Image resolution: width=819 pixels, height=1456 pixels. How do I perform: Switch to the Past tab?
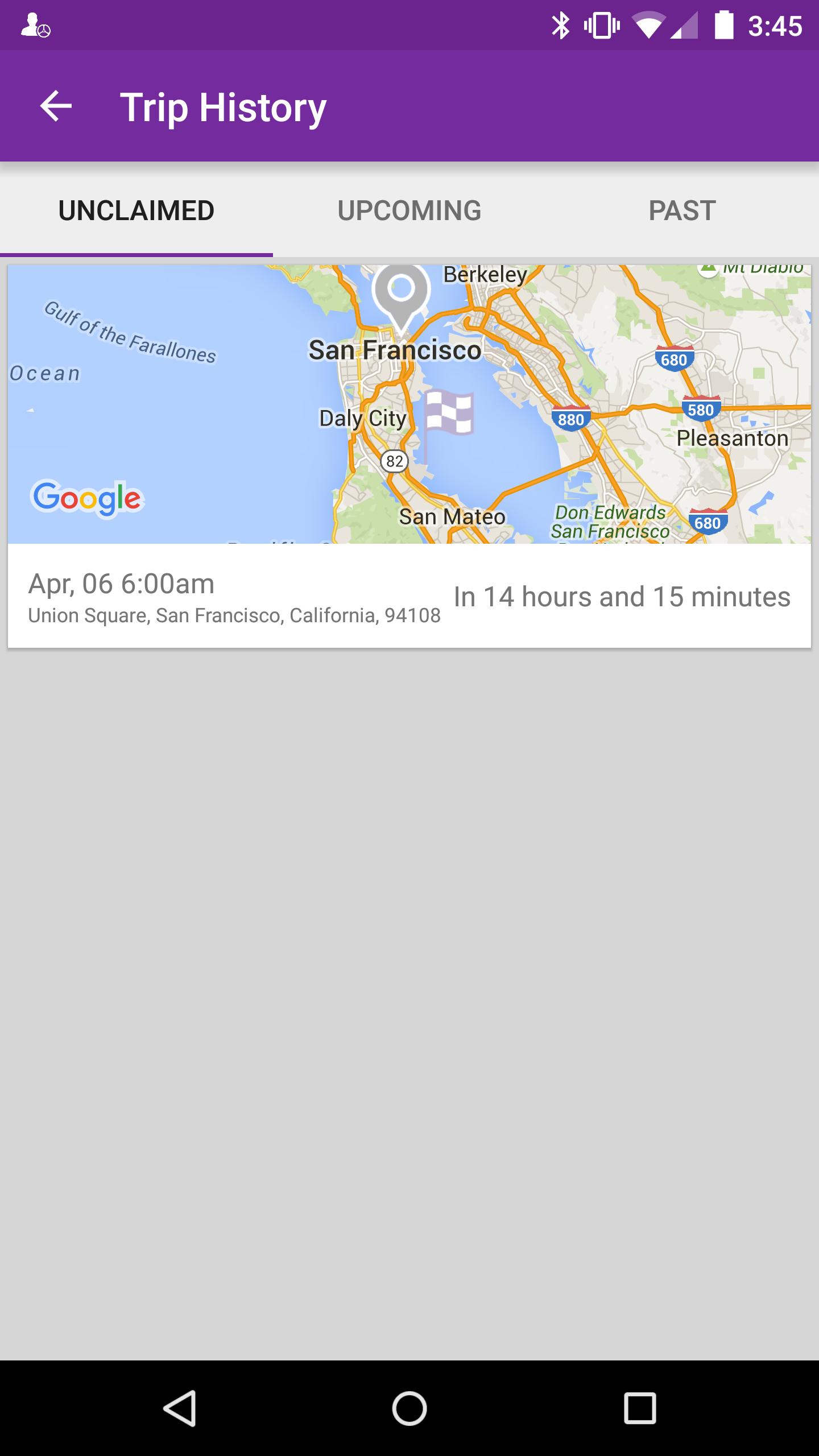point(682,211)
